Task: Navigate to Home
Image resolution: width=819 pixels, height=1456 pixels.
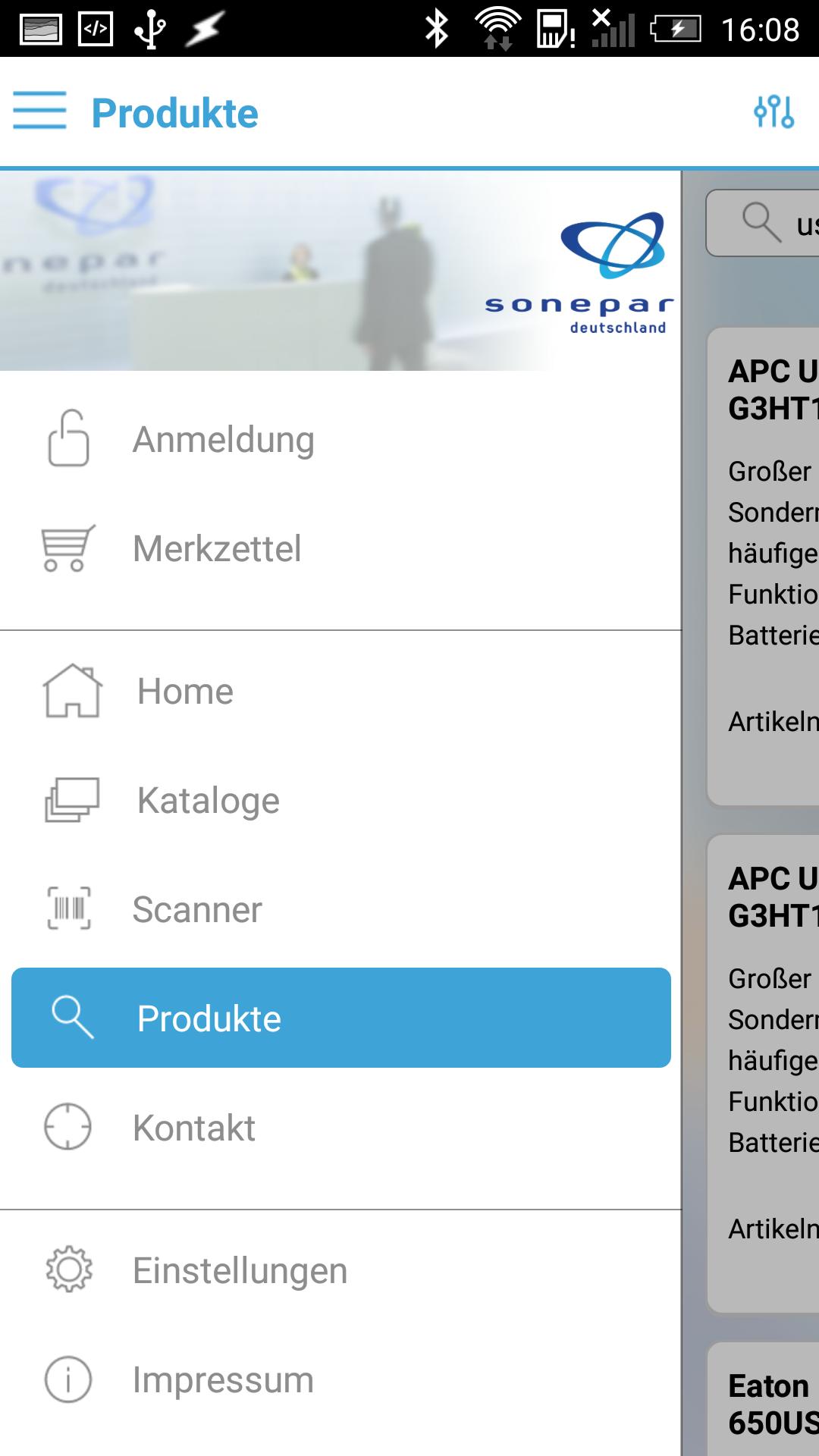Action: pos(185,692)
